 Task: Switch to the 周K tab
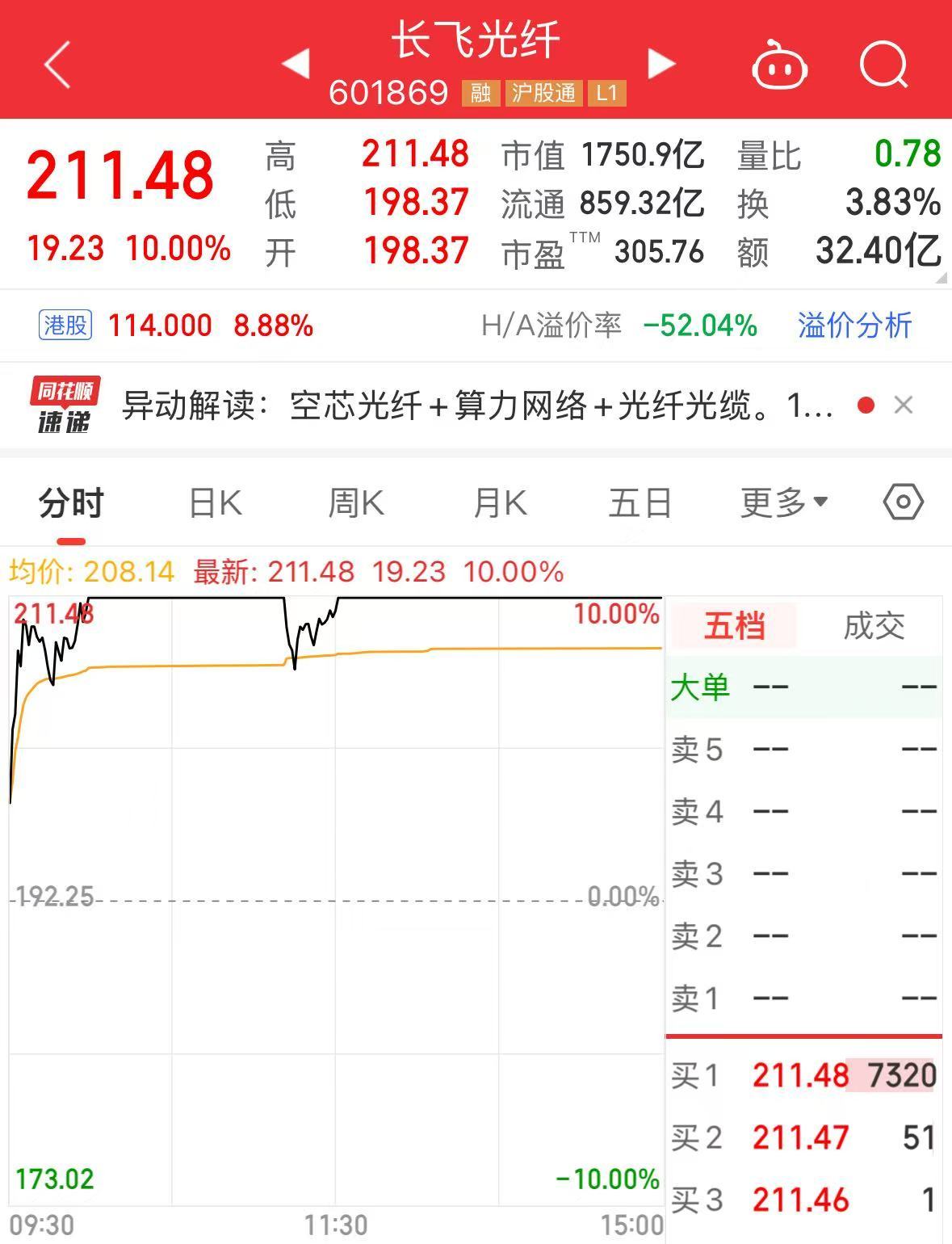coord(356,503)
